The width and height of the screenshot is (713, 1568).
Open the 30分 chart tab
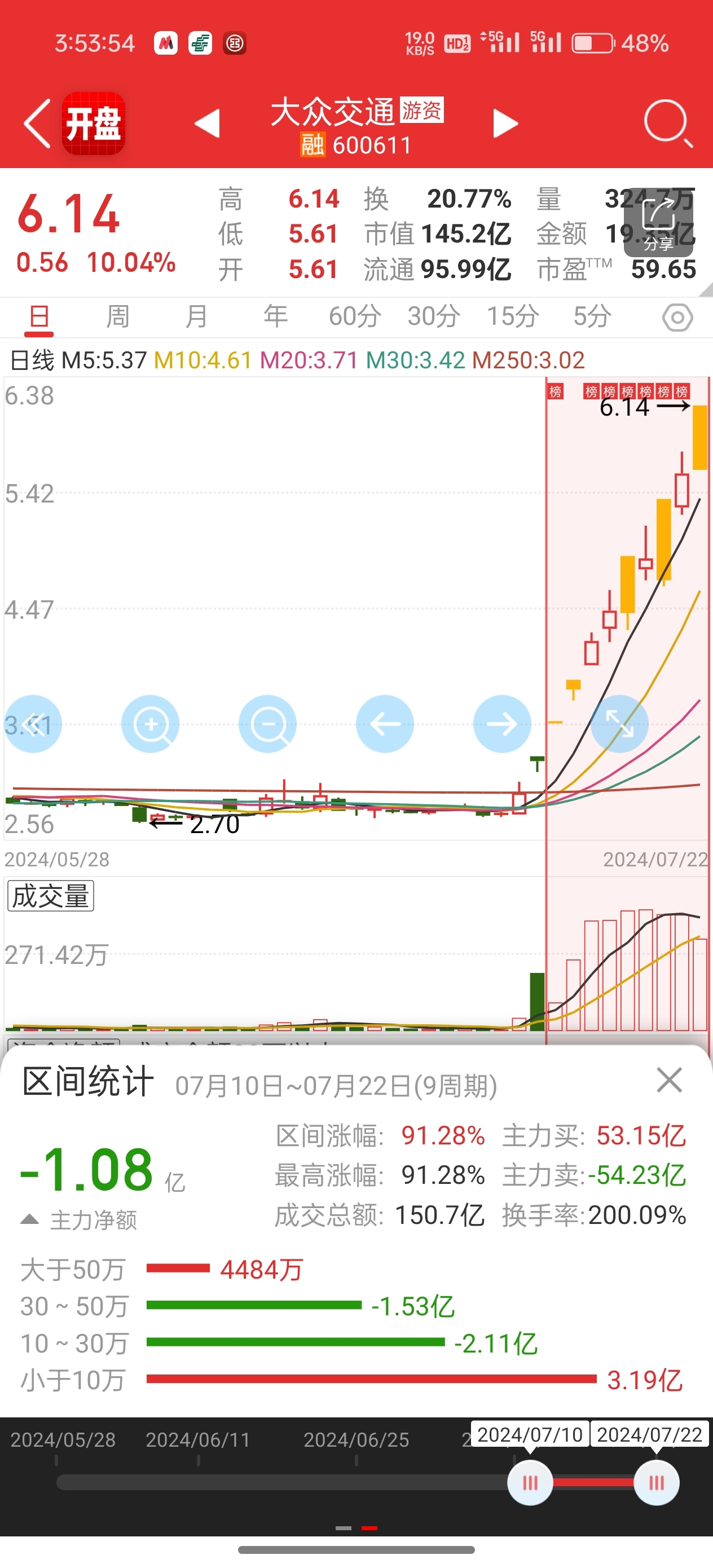pos(434,316)
